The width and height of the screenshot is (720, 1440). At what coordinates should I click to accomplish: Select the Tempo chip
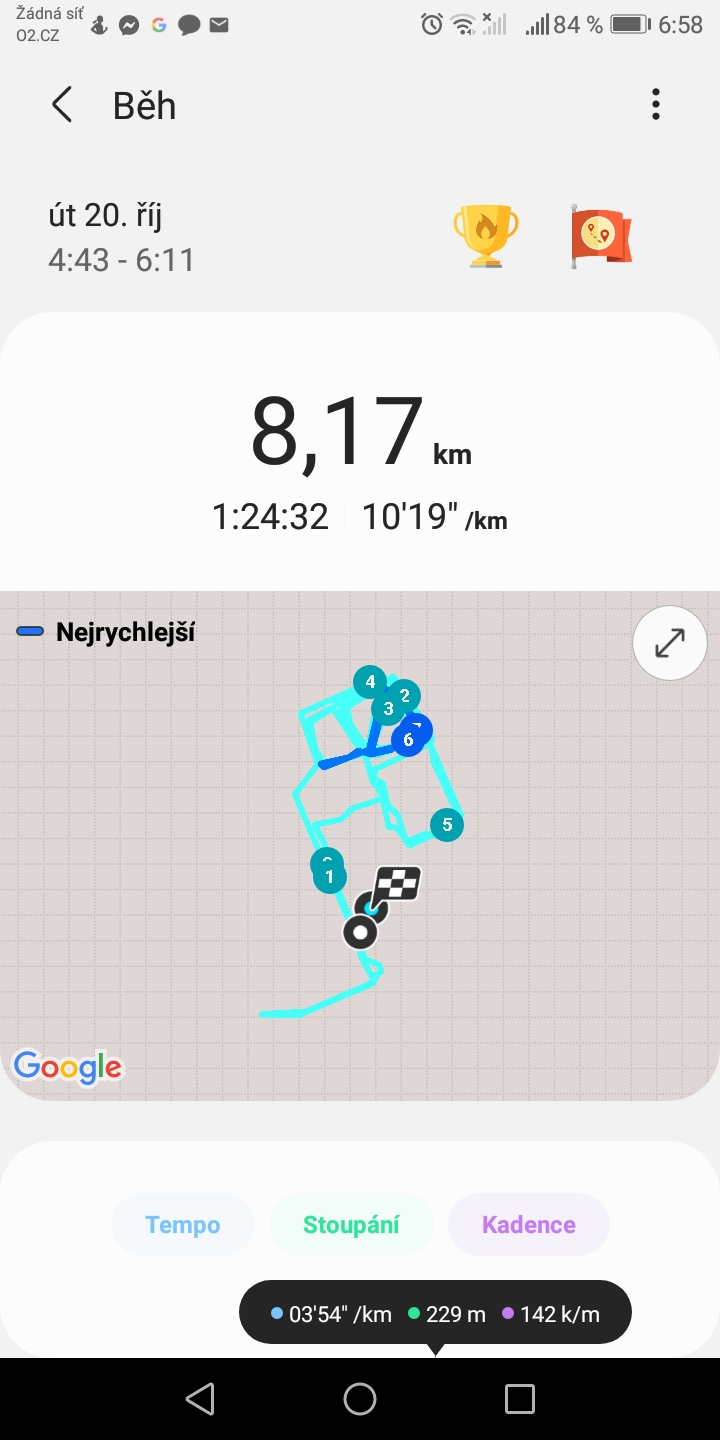[183, 1225]
